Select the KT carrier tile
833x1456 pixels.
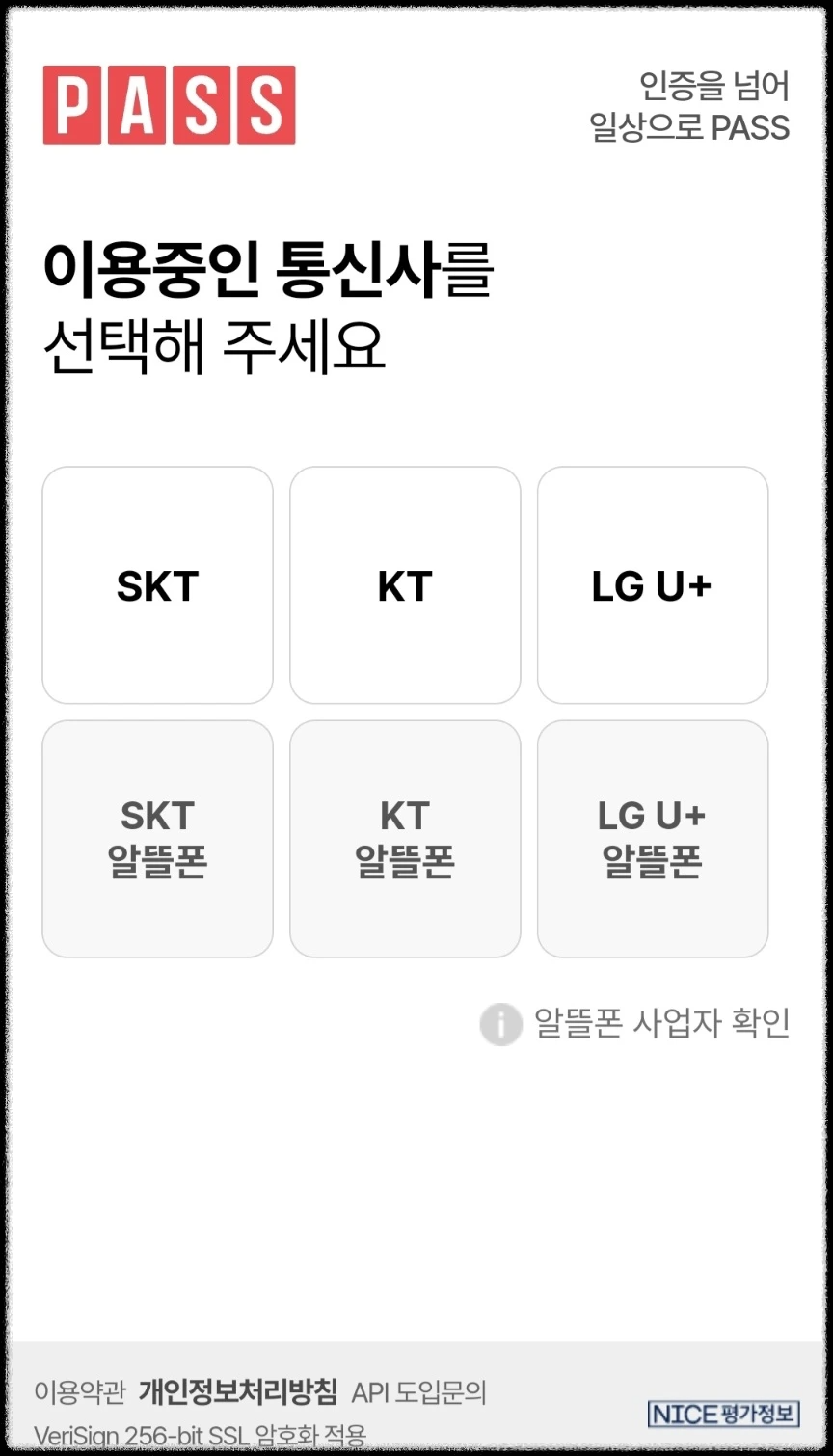pos(405,584)
